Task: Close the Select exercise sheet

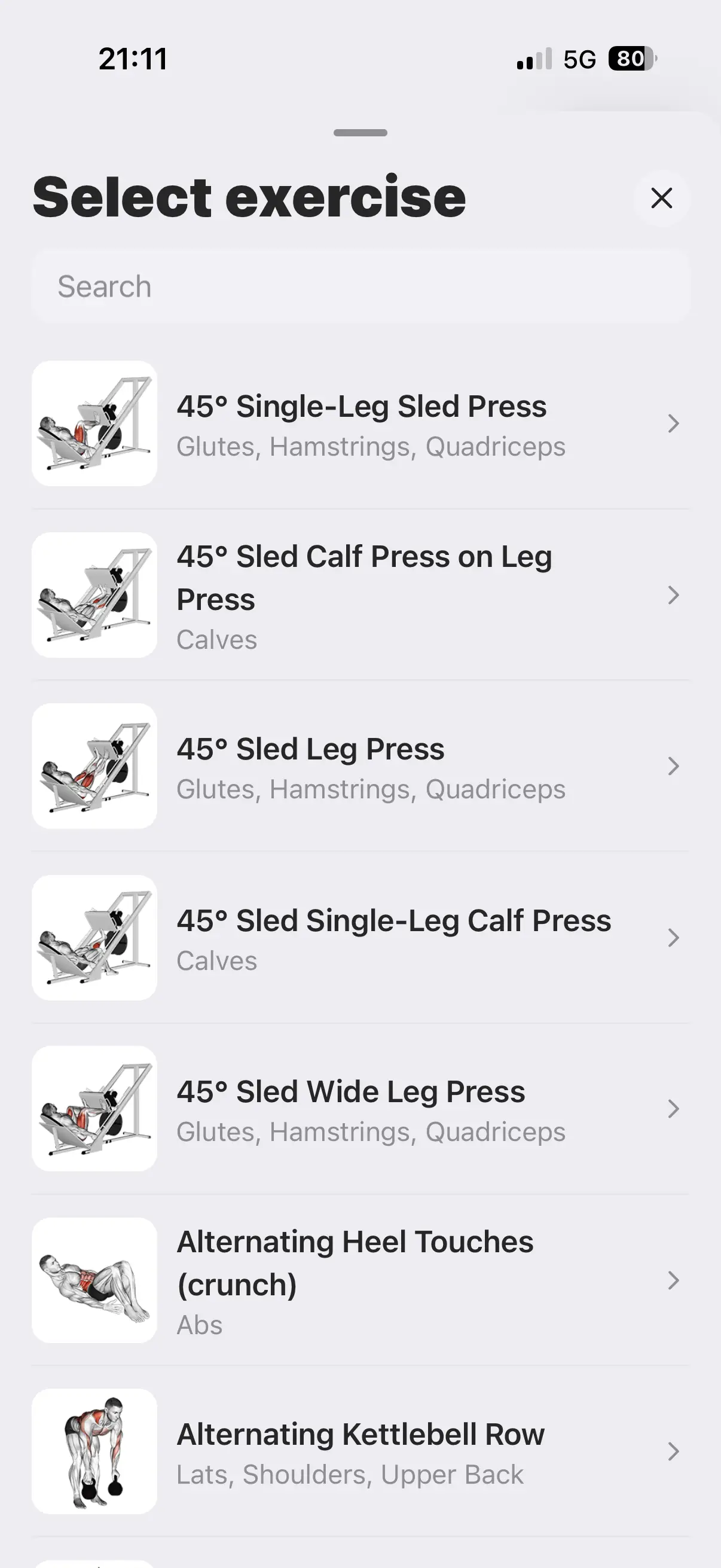Action: pos(661,198)
